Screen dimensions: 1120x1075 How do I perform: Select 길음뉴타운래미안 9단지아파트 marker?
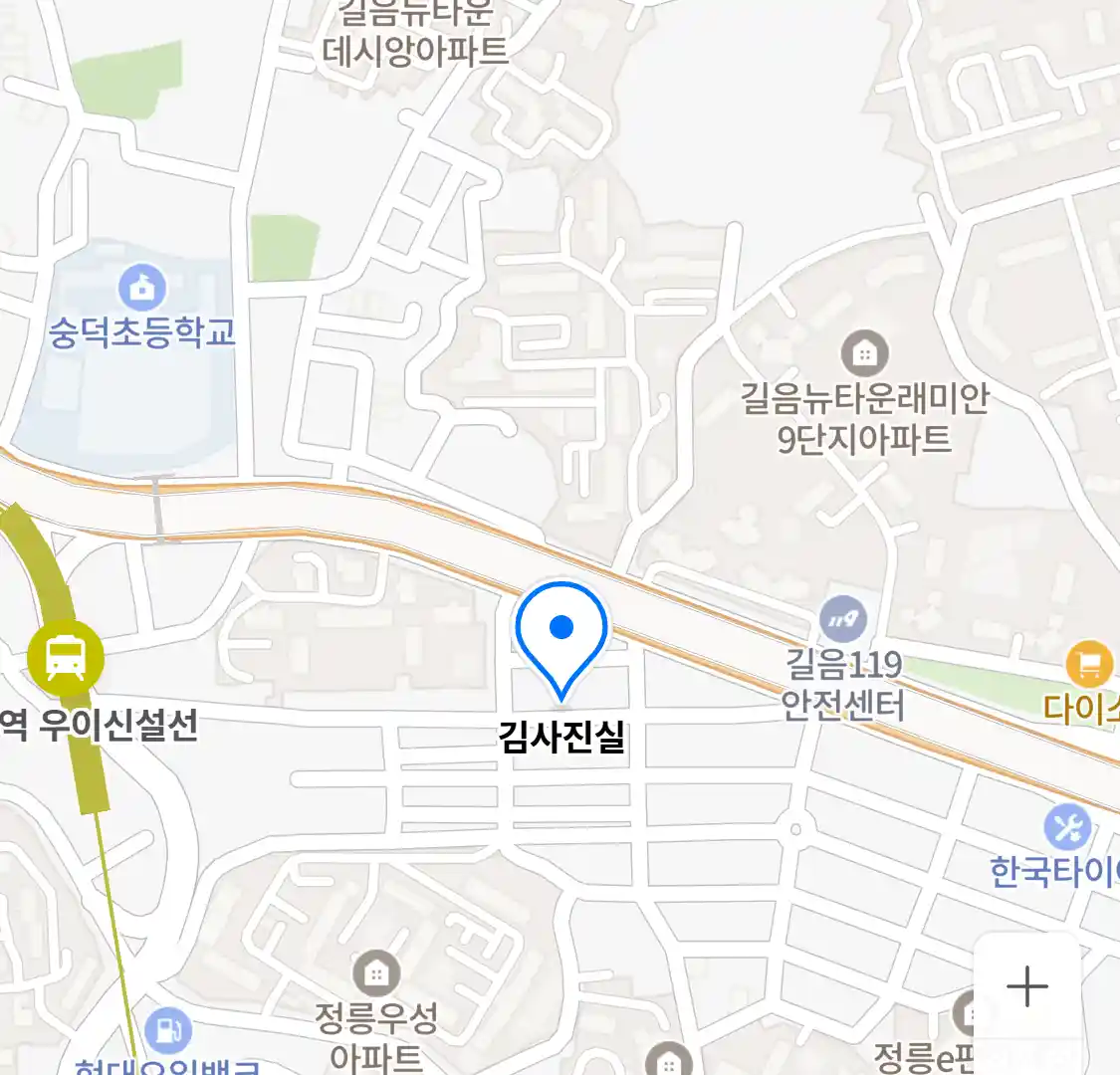pos(864,353)
